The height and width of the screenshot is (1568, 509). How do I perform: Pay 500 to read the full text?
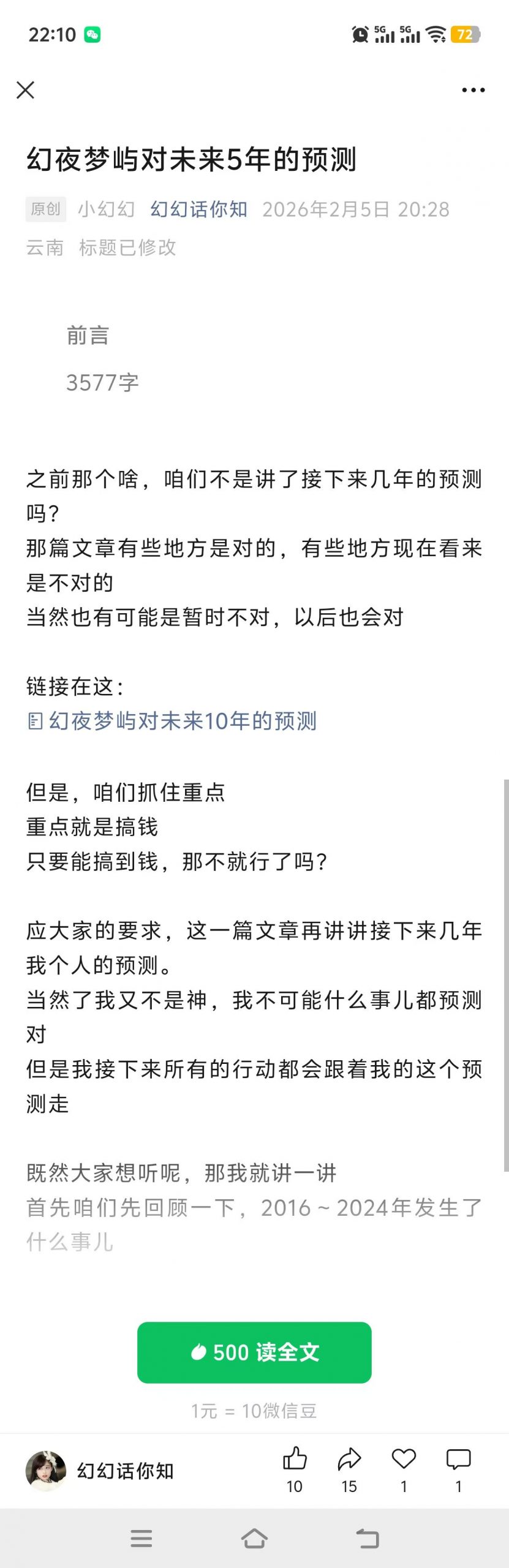[x=254, y=1352]
